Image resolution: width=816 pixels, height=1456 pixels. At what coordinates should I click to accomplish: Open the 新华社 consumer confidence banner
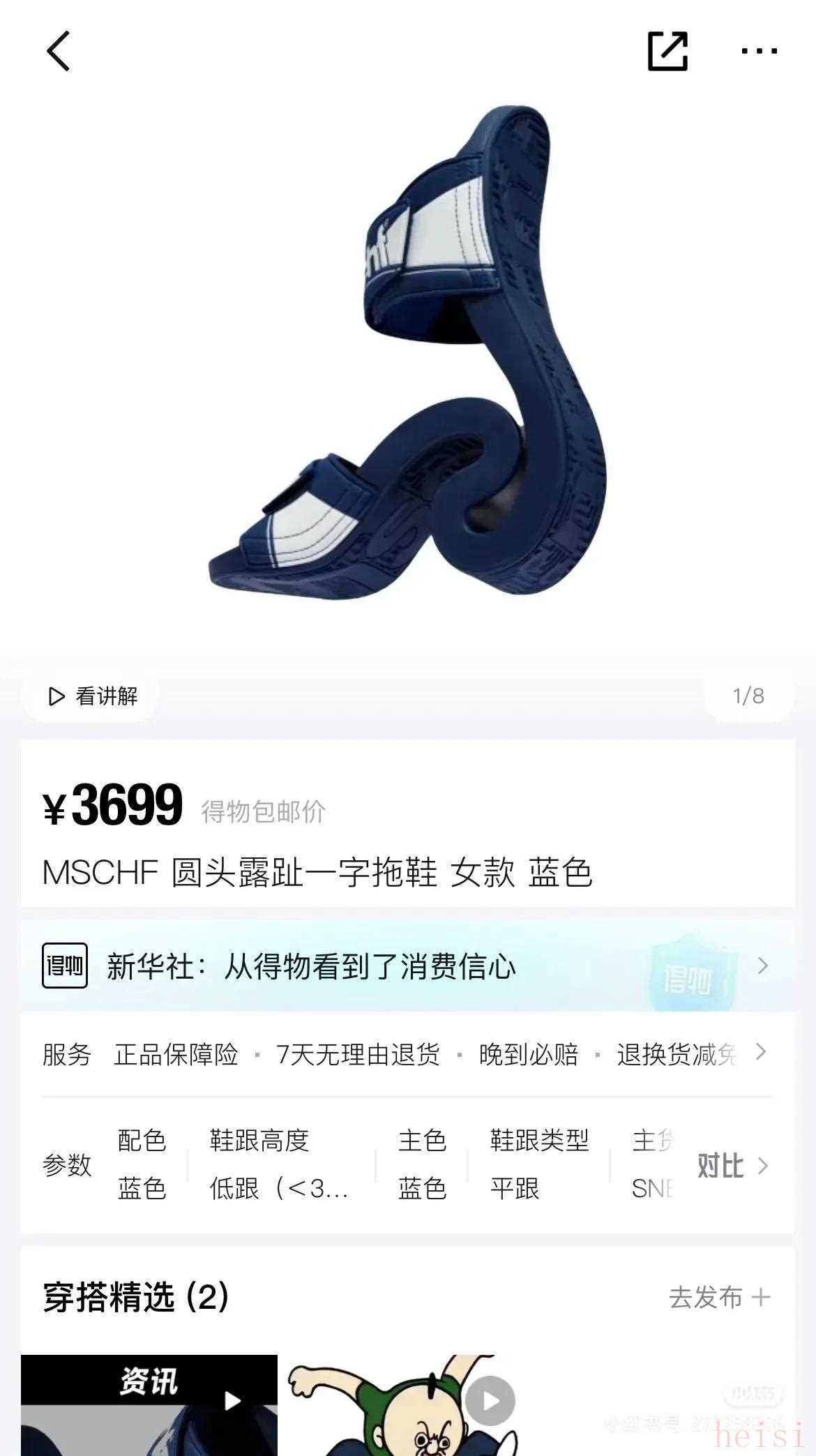pyautogui.click(x=407, y=966)
